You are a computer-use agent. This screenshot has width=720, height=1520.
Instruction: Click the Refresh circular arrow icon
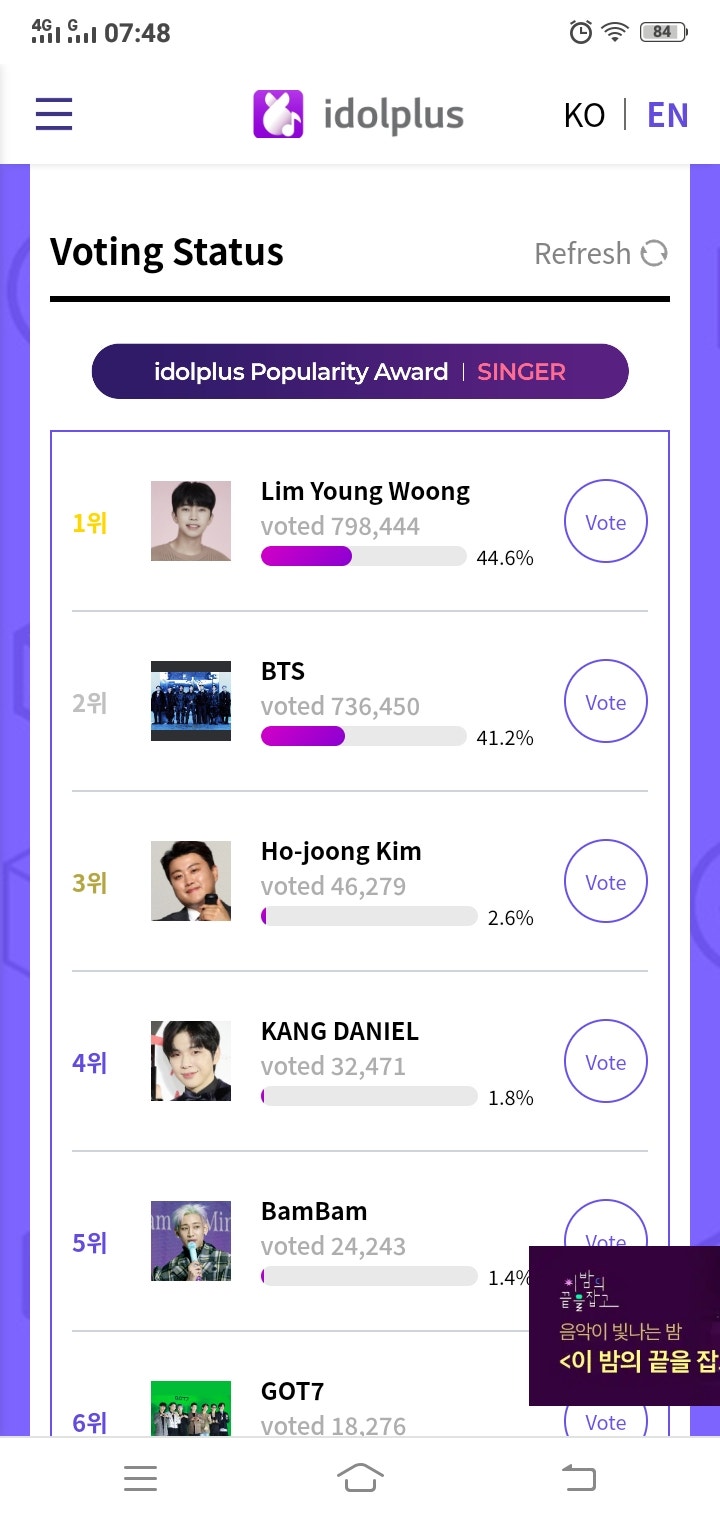pos(655,254)
